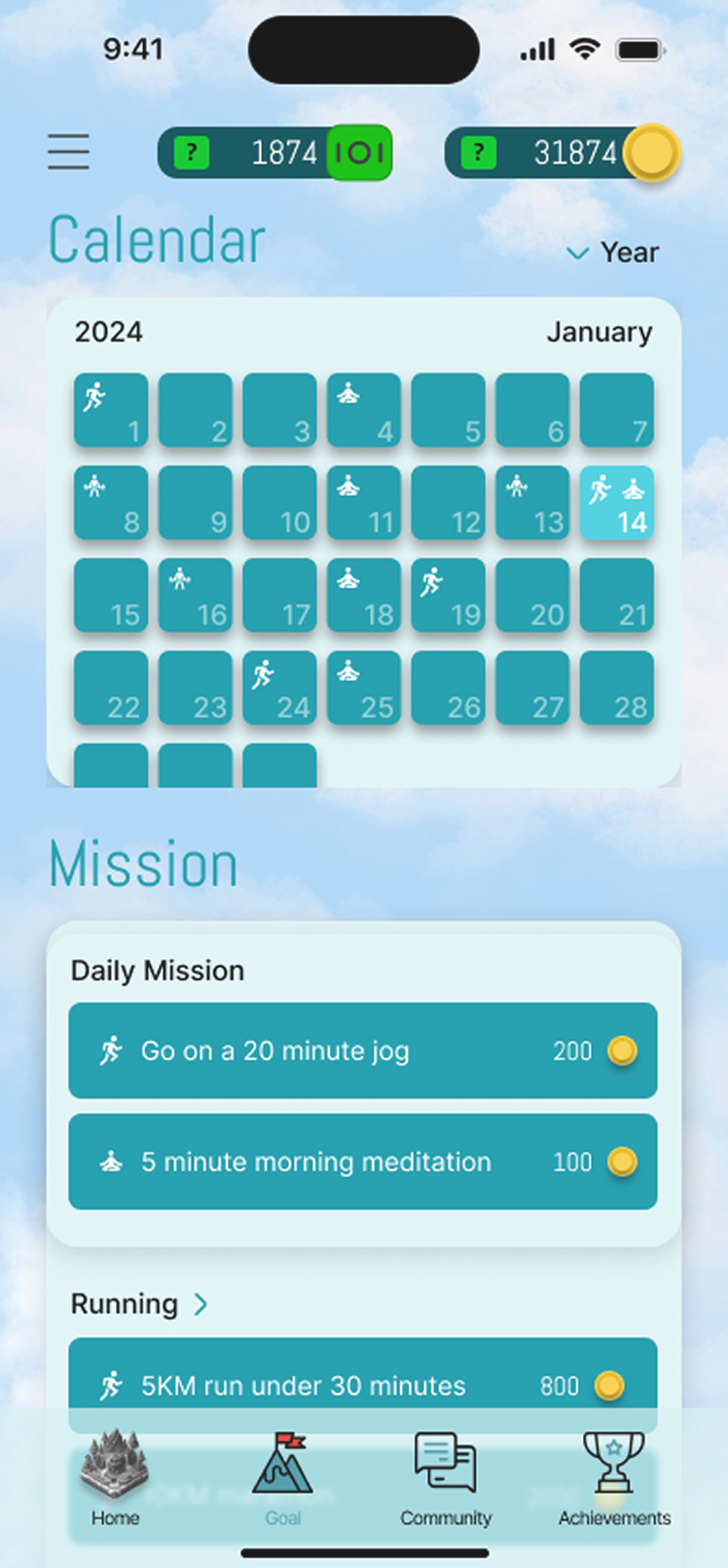Expand the Year dropdown
Screen dimensions: 728x1568
tap(613, 253)
